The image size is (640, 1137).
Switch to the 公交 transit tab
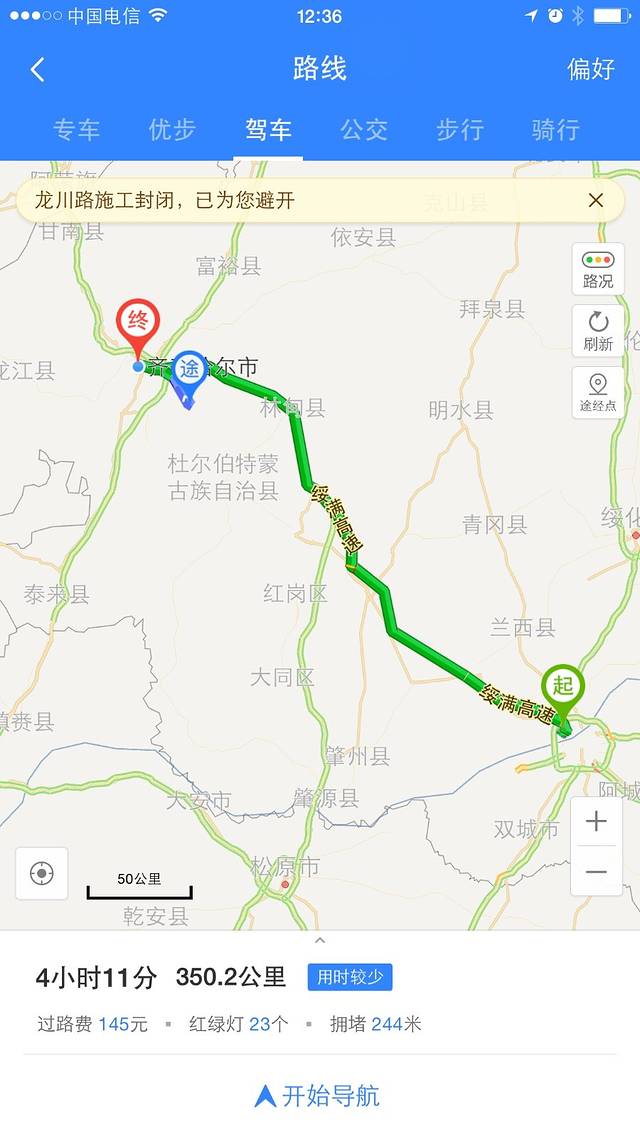[x=364, y=130]
